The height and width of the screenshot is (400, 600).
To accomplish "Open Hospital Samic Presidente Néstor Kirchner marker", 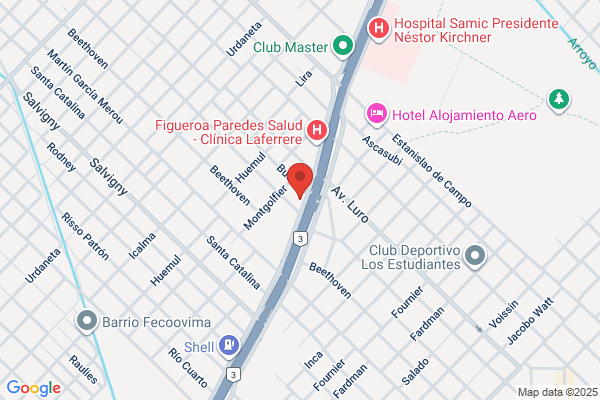I will click(379, 29).
